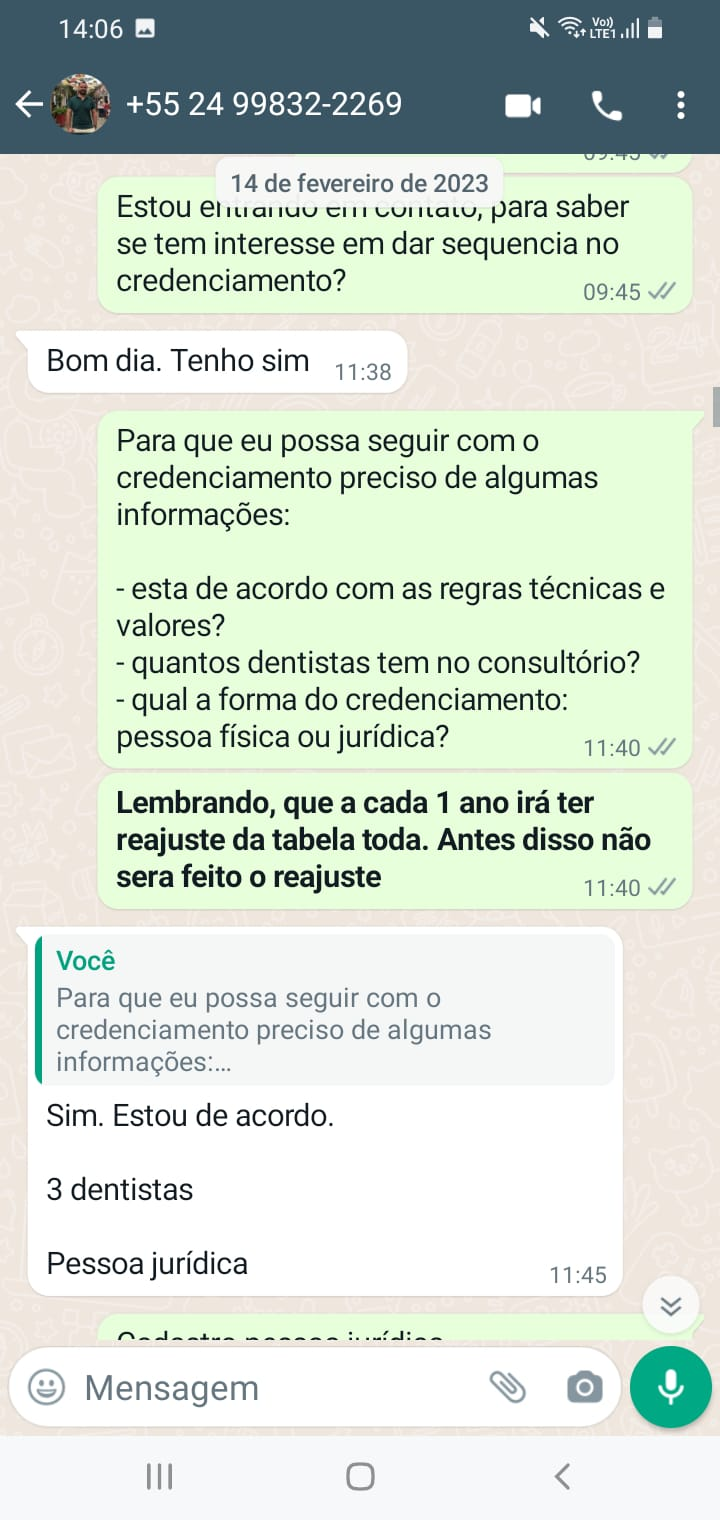720x1520 pixels.
Task: Focus the Mensagem text field
Action: 270,1388
